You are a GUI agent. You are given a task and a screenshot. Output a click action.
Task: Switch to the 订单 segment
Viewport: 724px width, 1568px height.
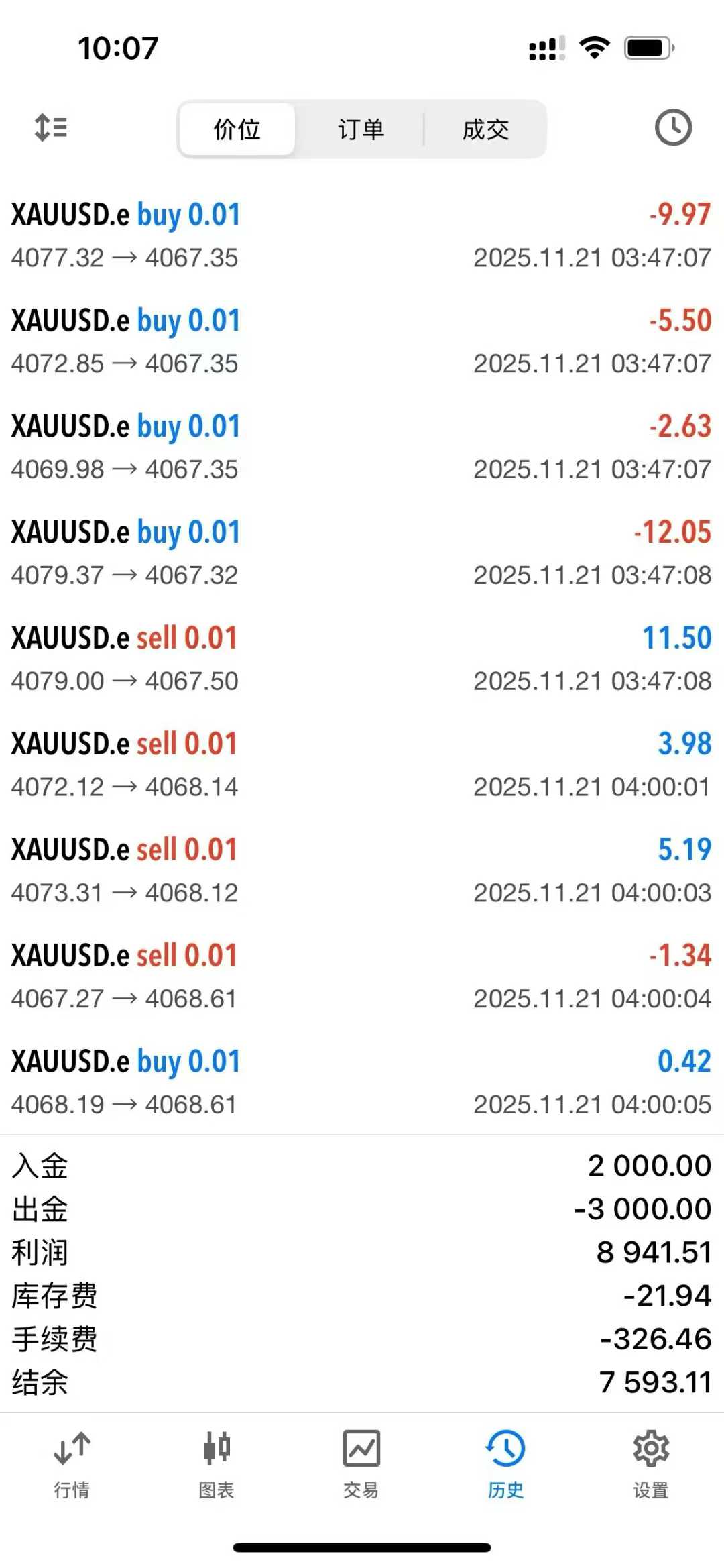point(361,129)
